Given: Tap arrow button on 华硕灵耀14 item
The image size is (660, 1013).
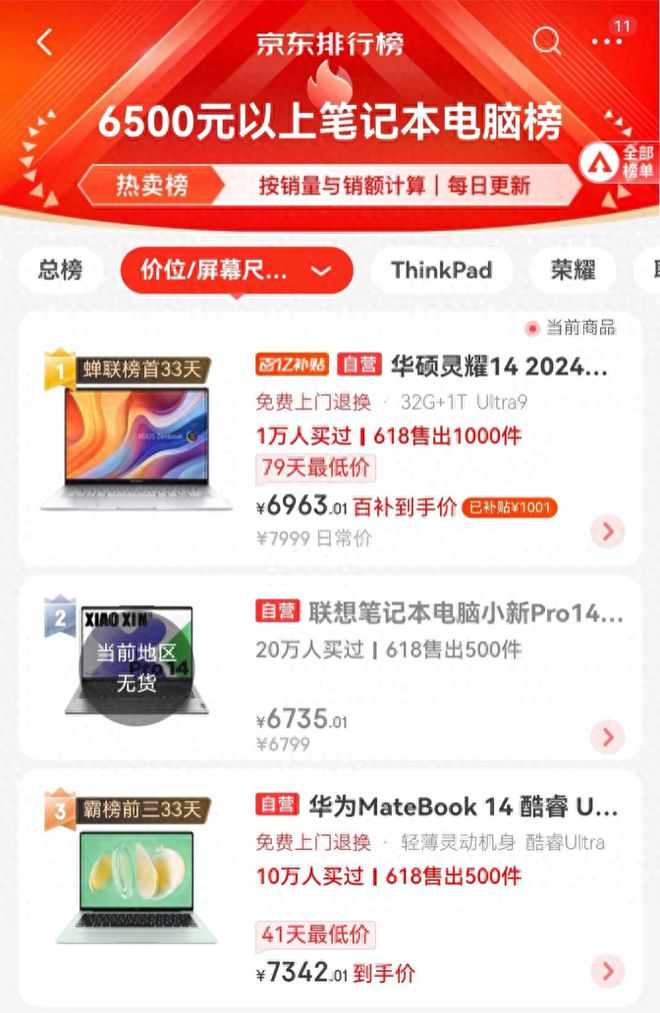Looking at the screenshot, I should 607,531.
